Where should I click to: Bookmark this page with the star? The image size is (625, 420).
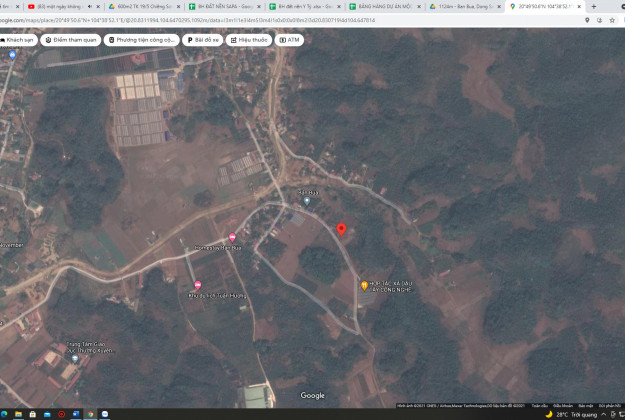tap(598, 20)
